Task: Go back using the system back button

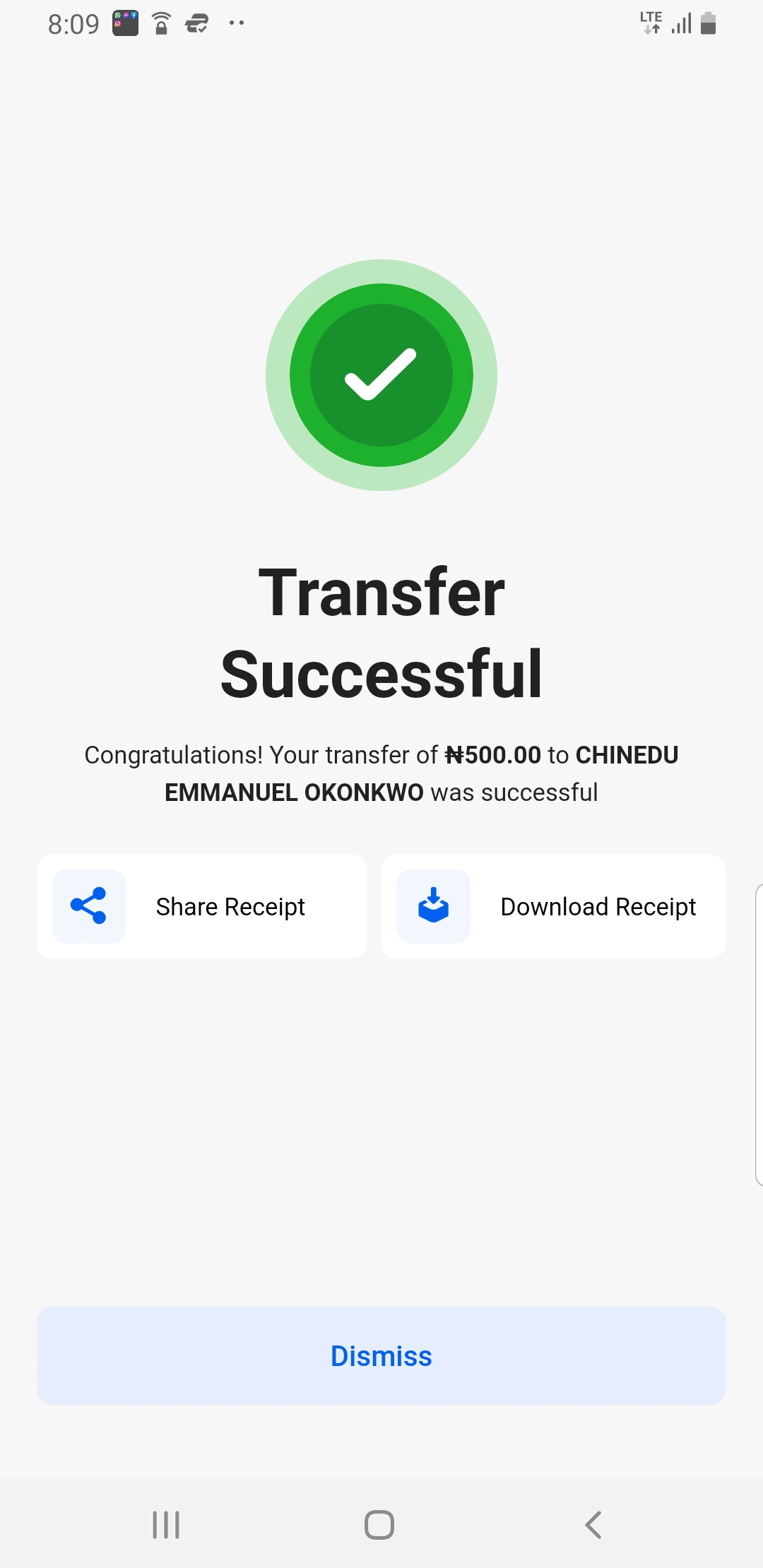Action: (593, 1525)
